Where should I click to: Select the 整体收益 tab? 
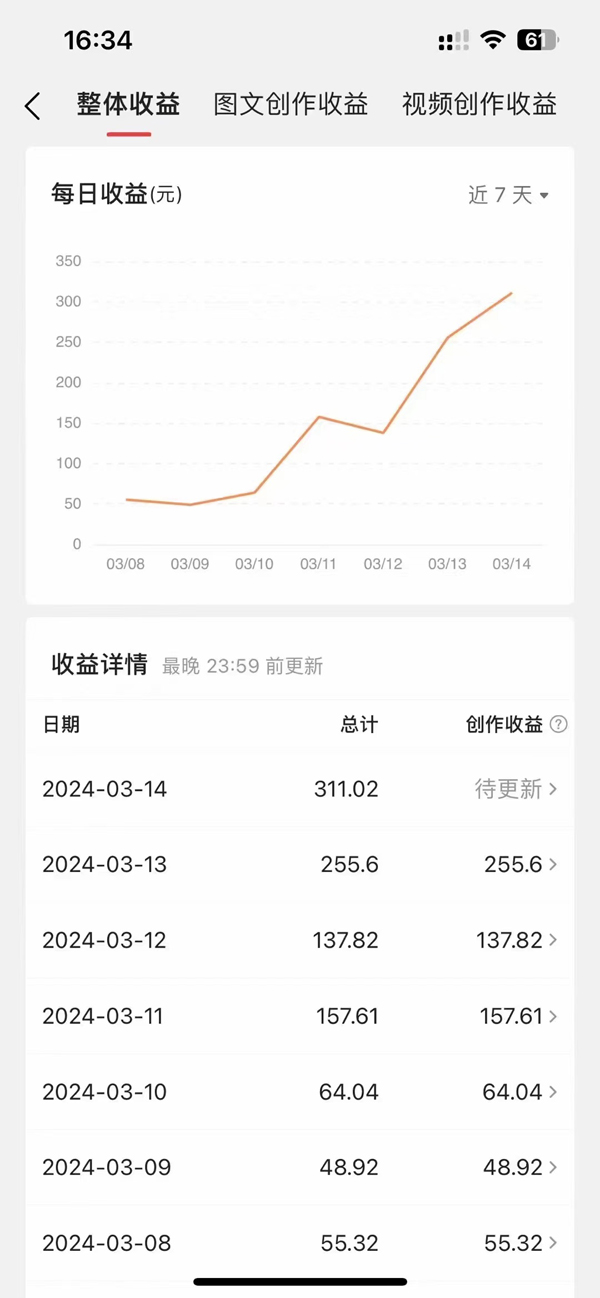pos(128,104)
